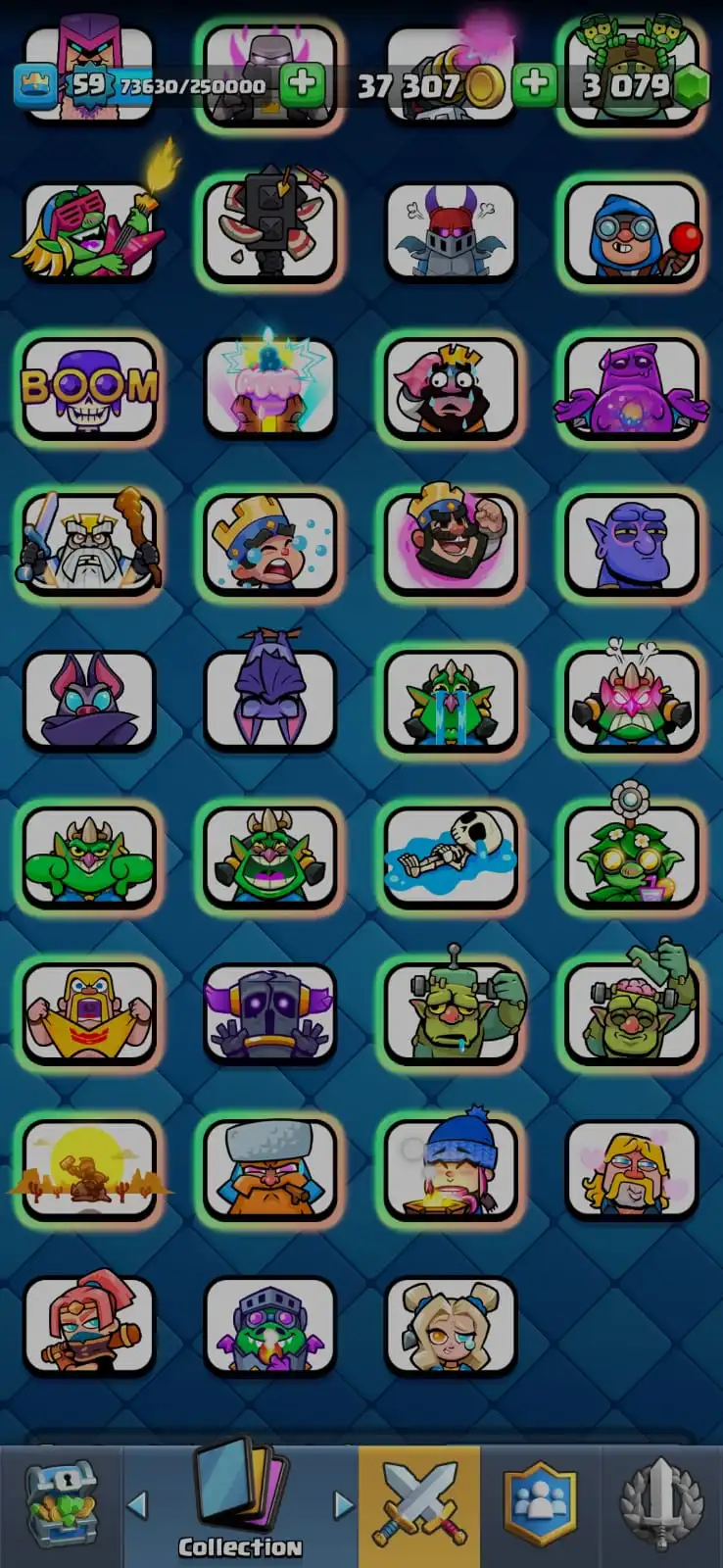
Task: Go to the crossed swords battle tab
Action: click(419, 1505)
